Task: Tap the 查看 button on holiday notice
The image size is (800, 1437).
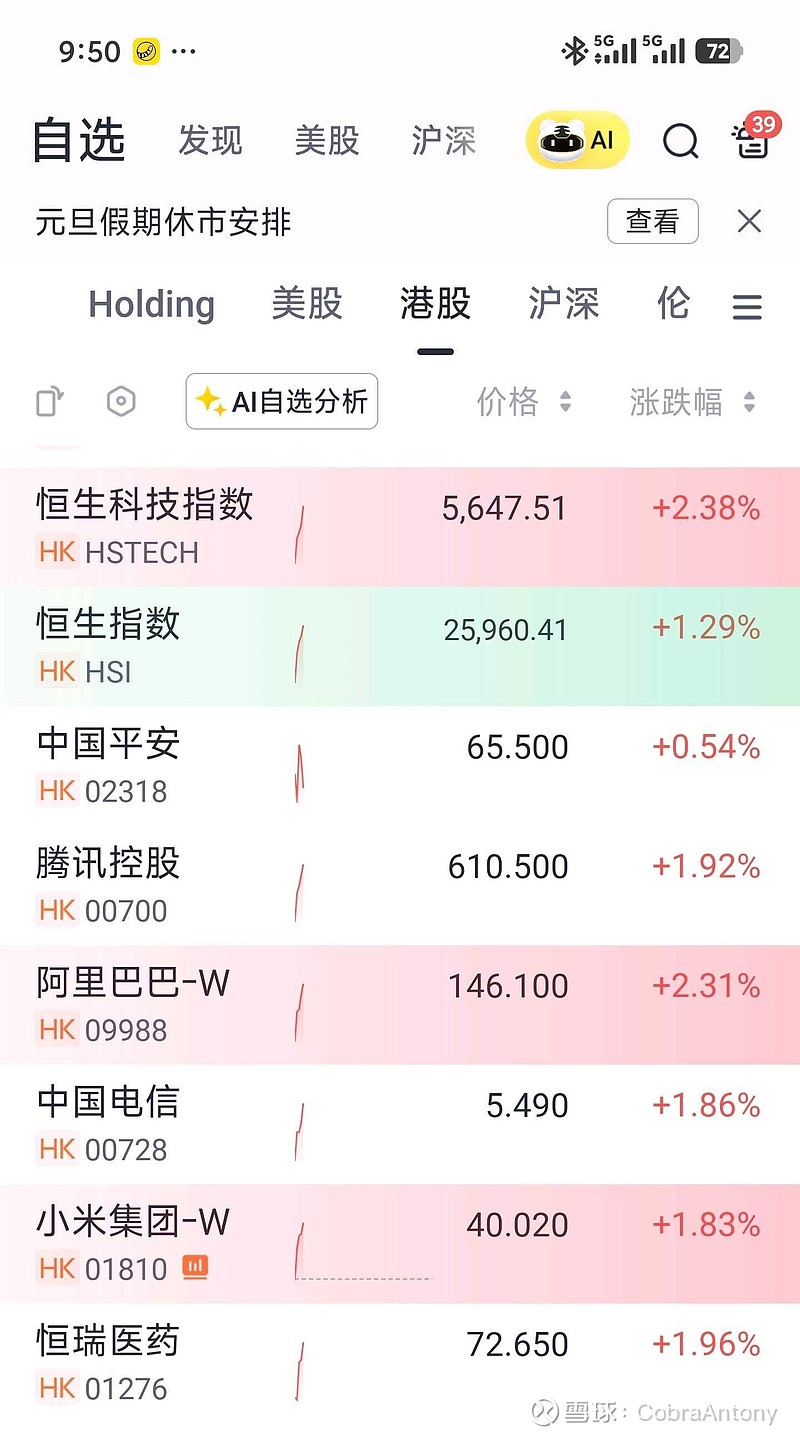Action: pyautogui.click(x=653, y=221)
